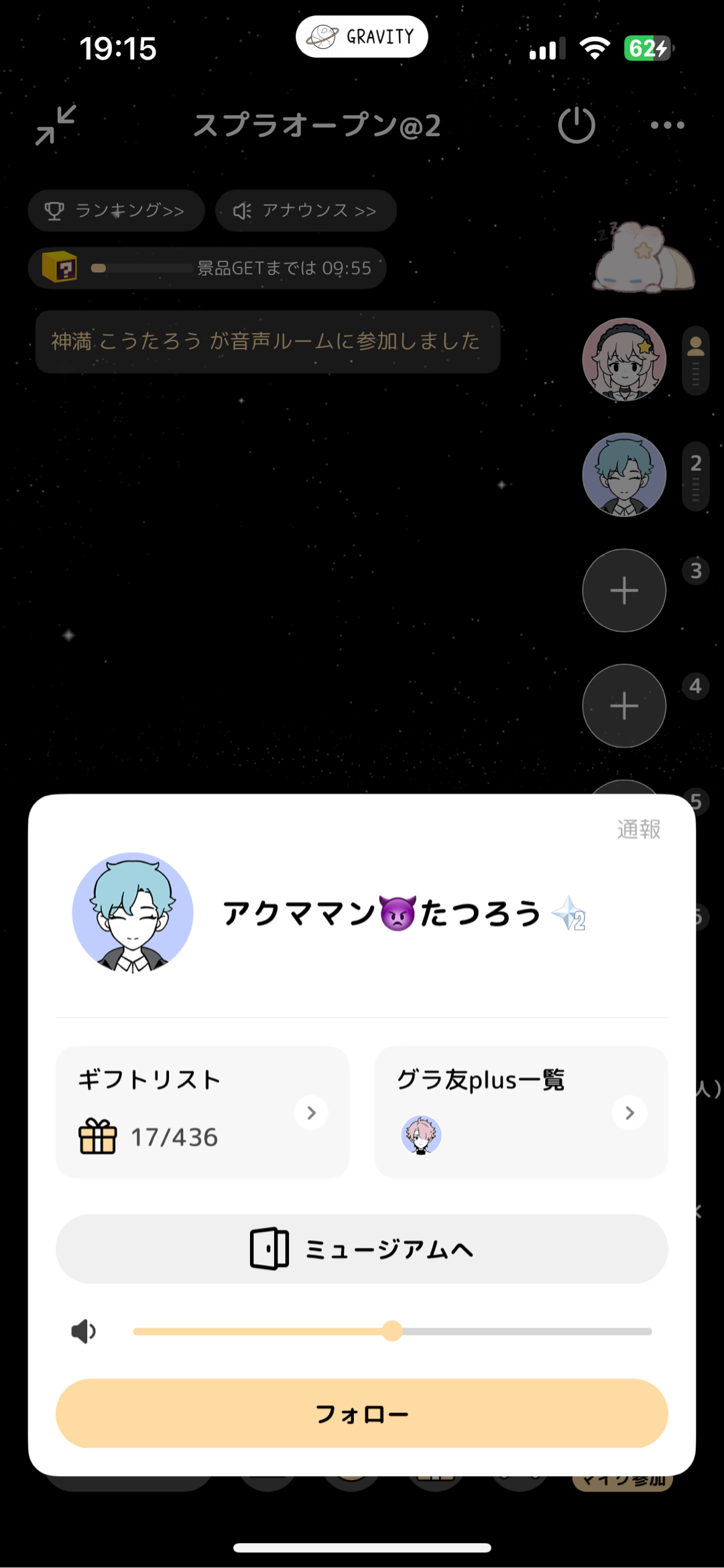Leave room with the power icon

577,125
